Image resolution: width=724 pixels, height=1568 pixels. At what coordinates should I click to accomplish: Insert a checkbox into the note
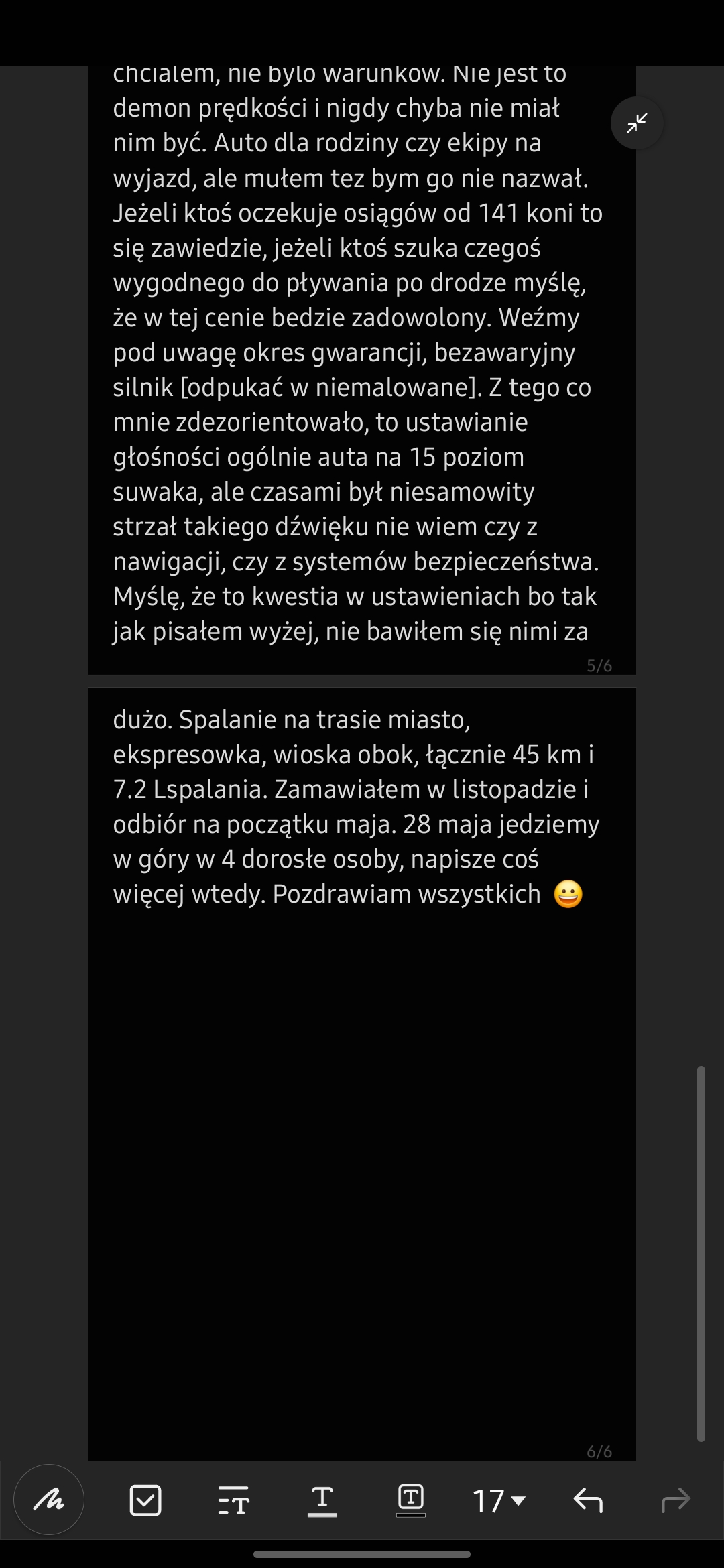click(145, 1500)
